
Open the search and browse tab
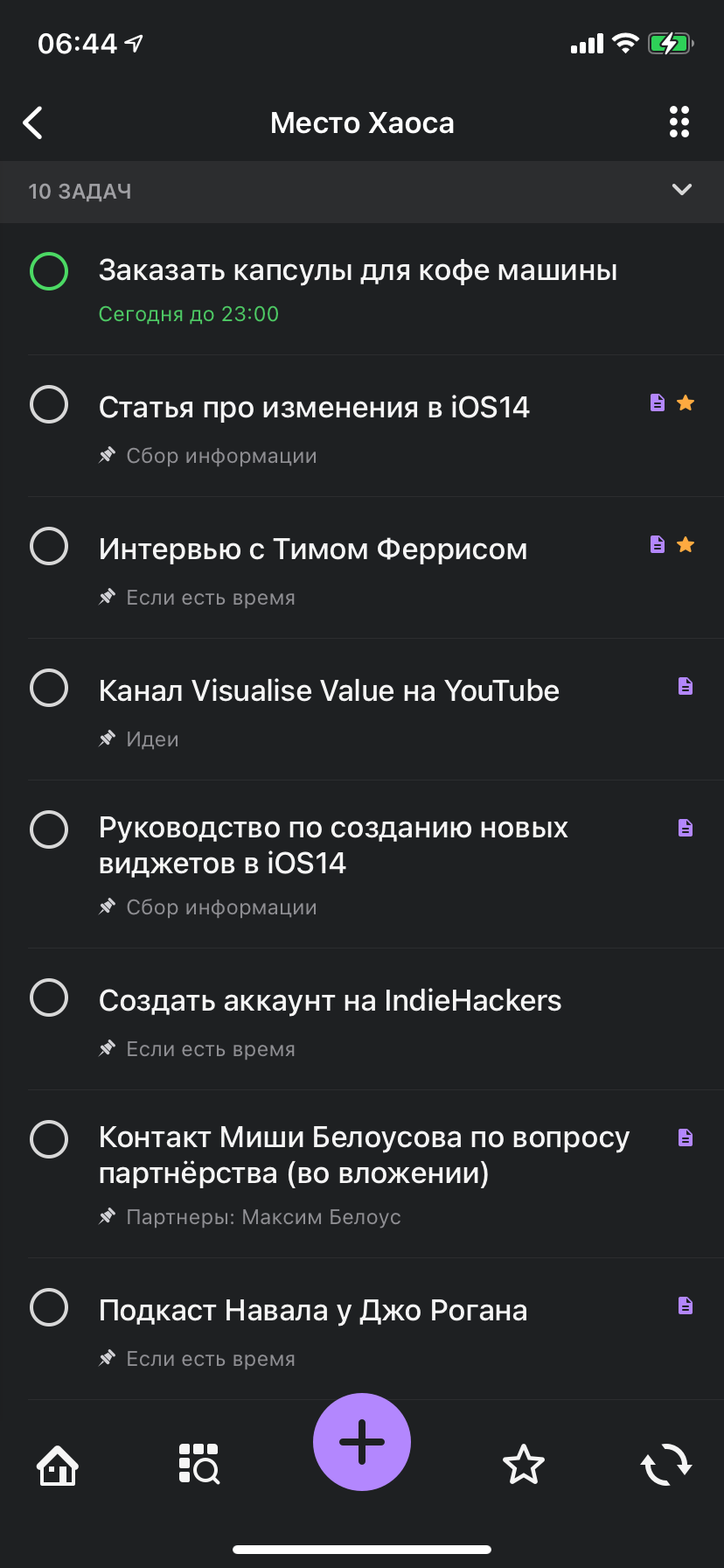point(198,1465)
